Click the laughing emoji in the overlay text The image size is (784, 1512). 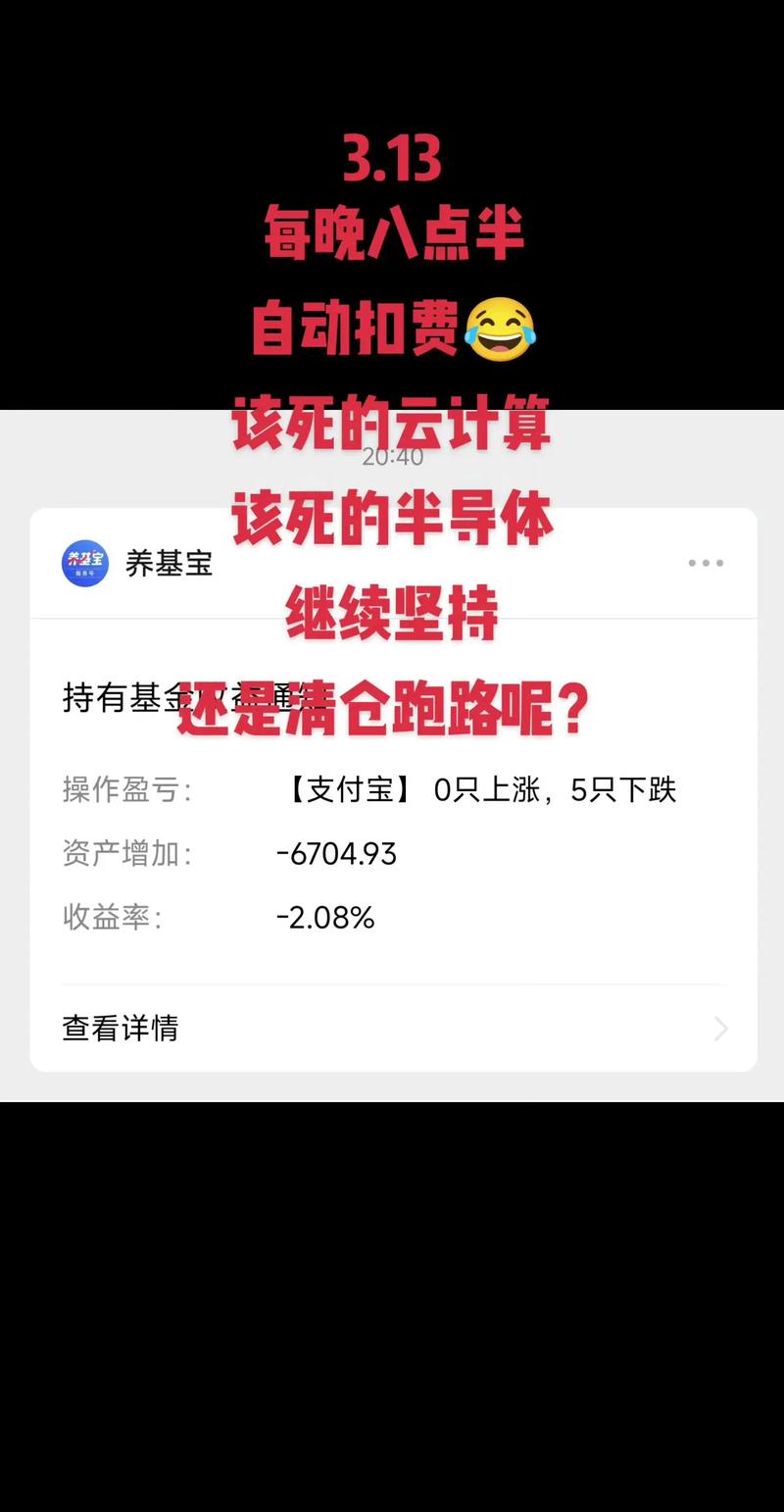(503, 329)
